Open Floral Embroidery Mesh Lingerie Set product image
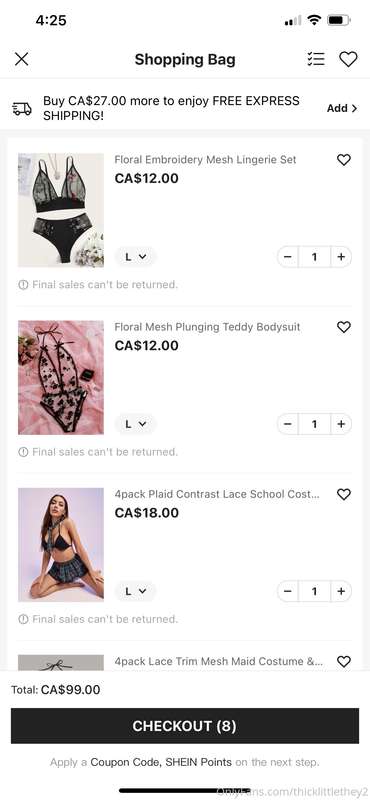Viewport: 370px width, 800px height. point(61,210)
